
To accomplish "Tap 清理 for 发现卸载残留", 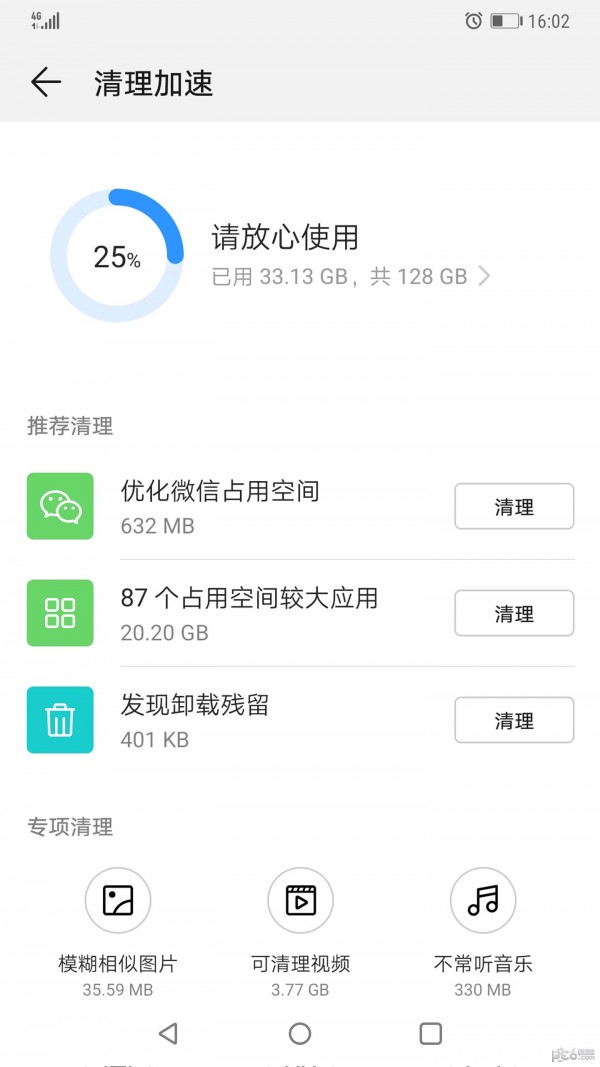I will point(514,721).
